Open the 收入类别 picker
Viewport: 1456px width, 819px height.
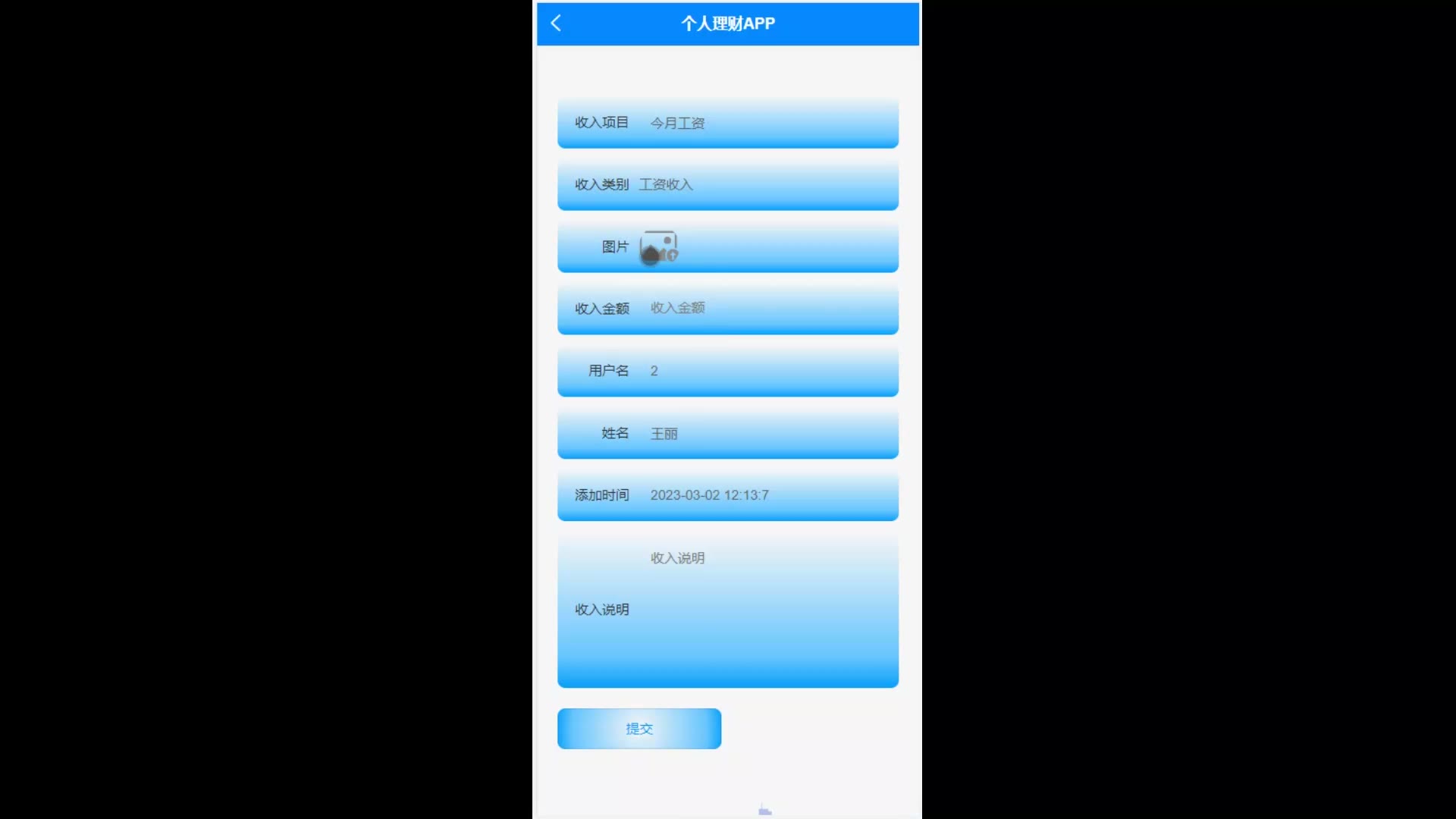click(x=758, y=184)
